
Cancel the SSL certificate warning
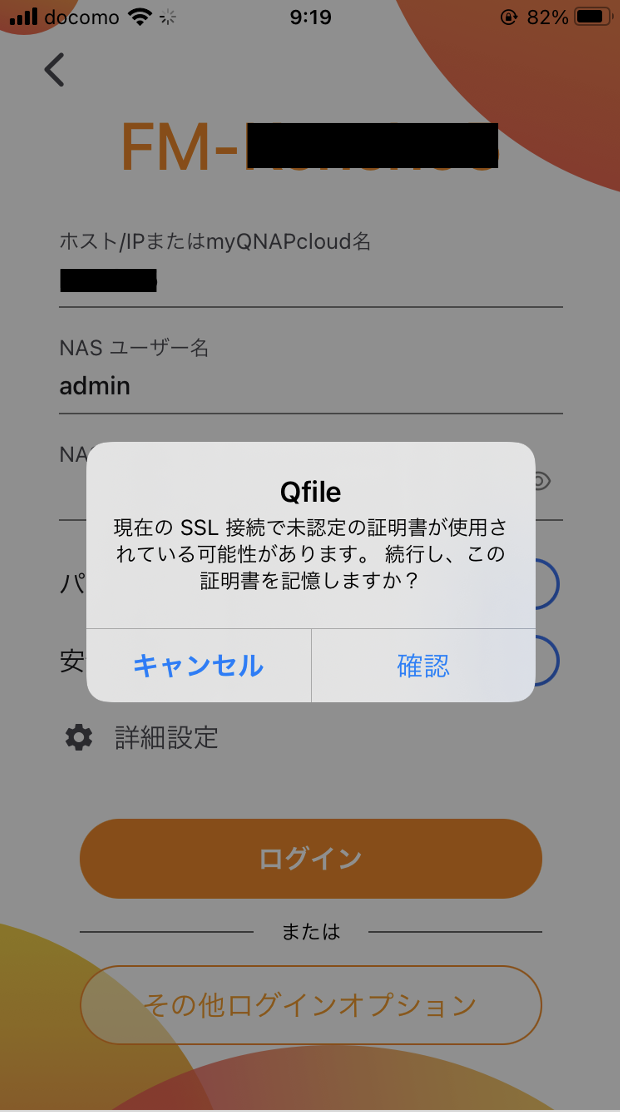[198, 665]
